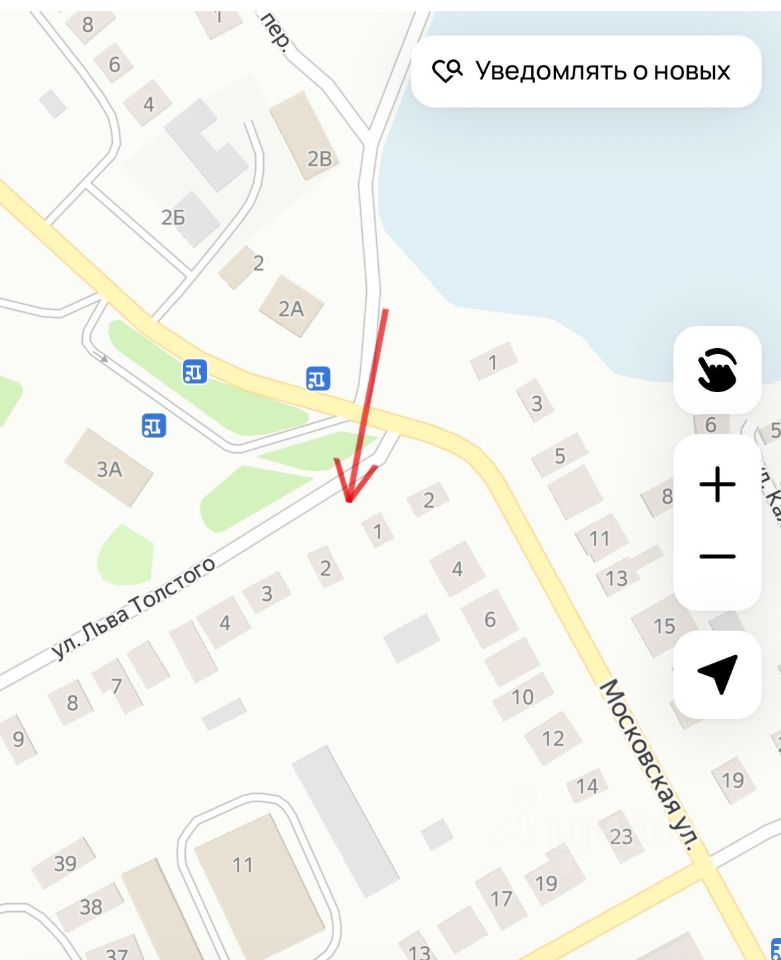
Task: Activate the draw-area hand tool
Action: (x=717, y=370)
